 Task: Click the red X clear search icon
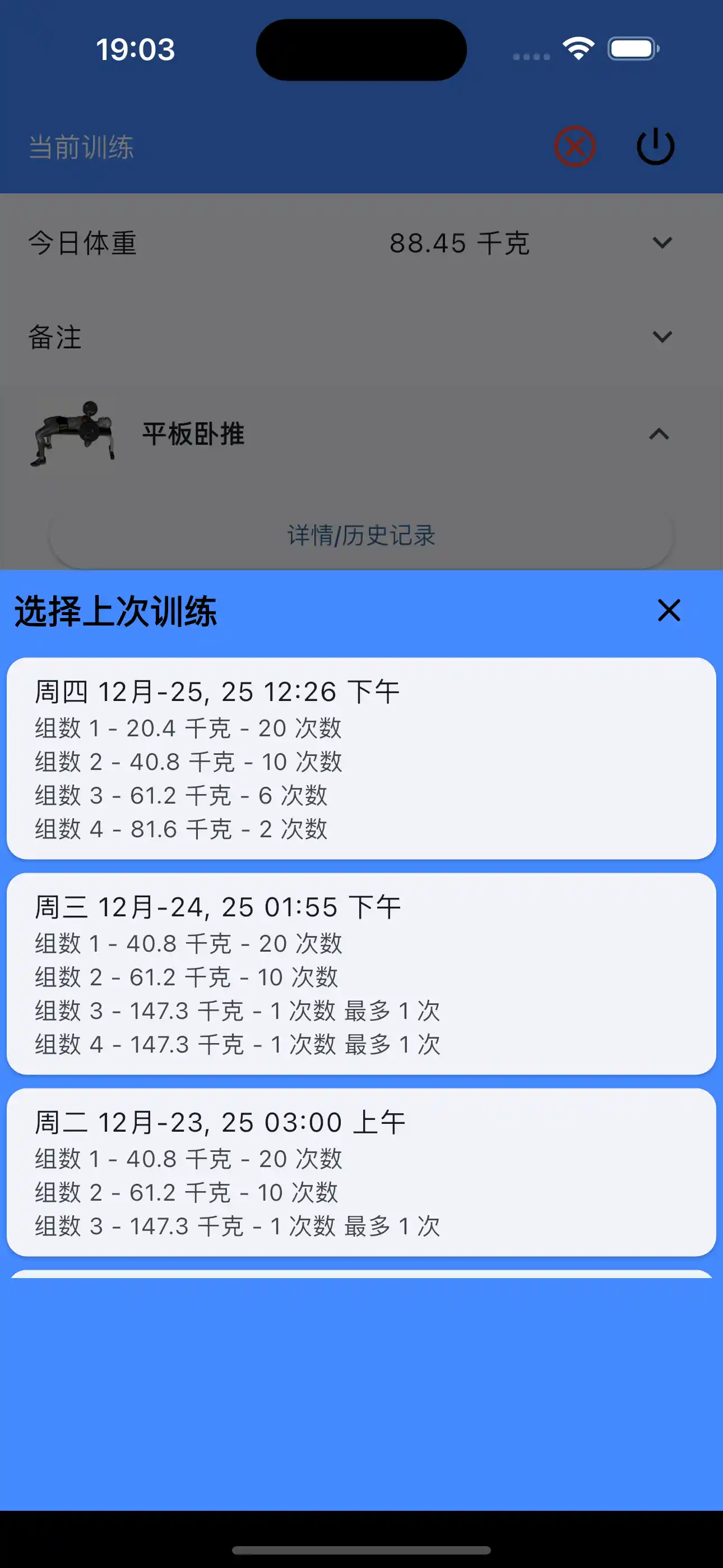click(574, 145)
